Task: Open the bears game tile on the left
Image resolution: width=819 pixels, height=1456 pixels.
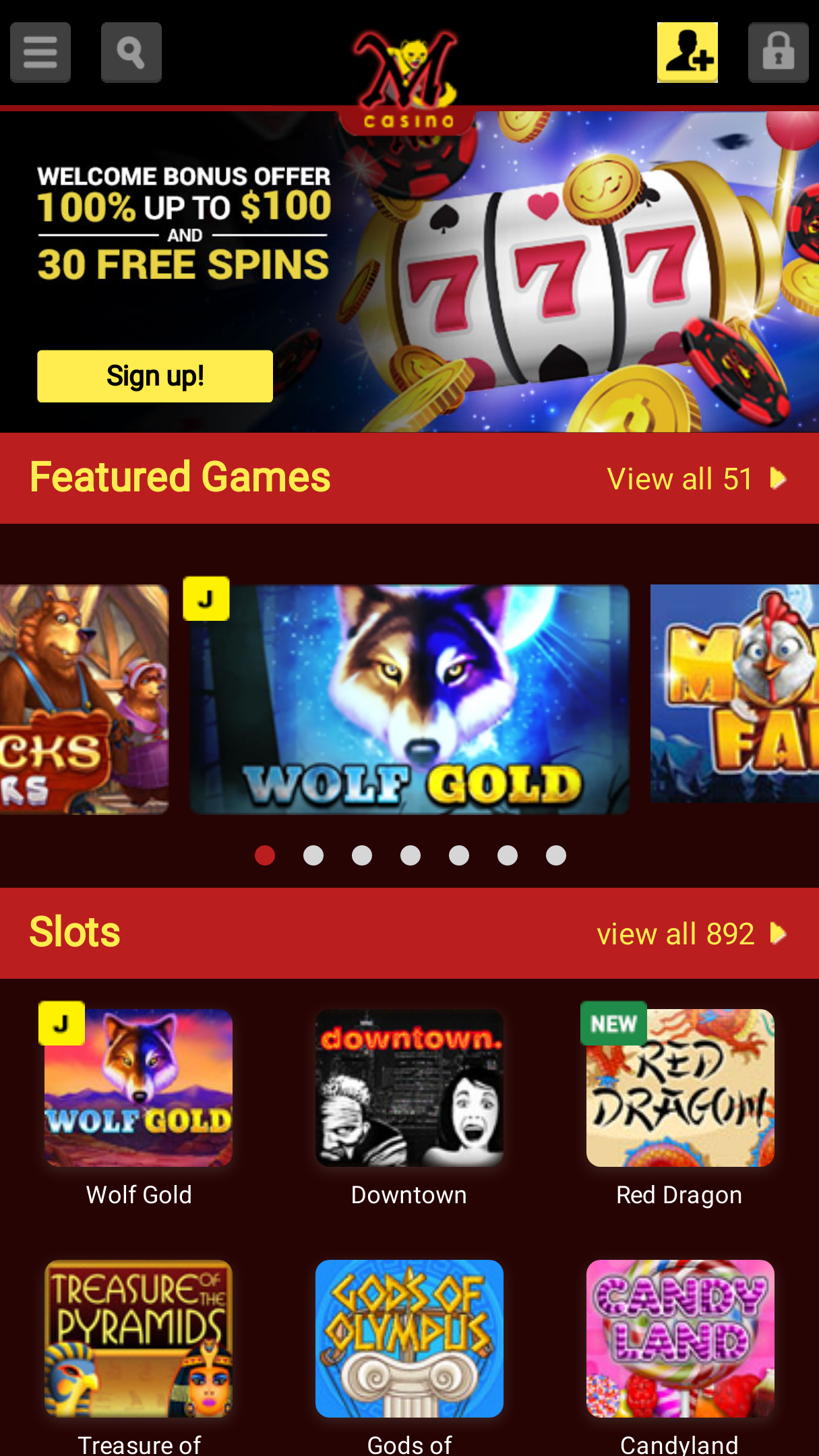Action: 84,699
